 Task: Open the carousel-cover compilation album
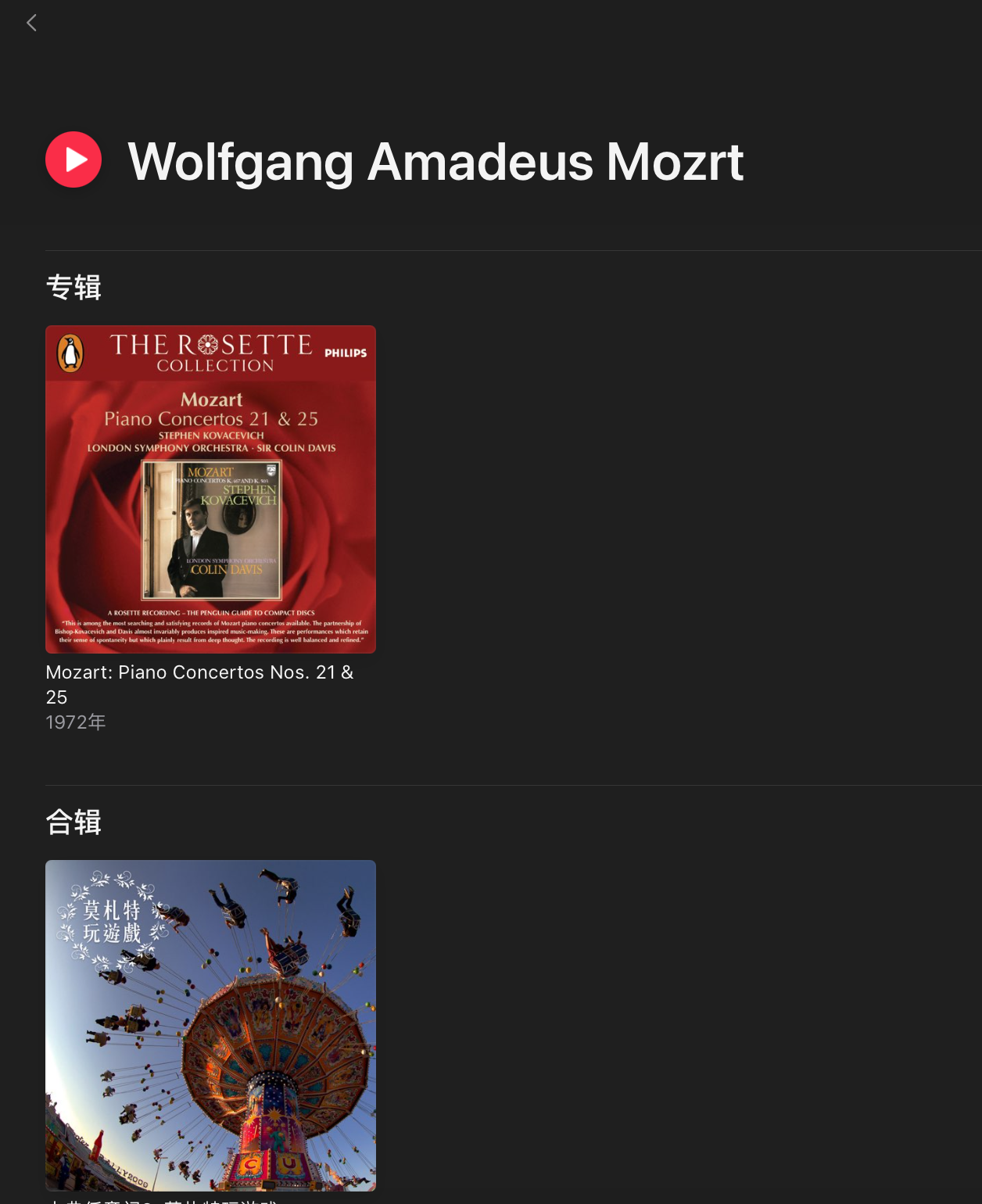[210, 1025]
